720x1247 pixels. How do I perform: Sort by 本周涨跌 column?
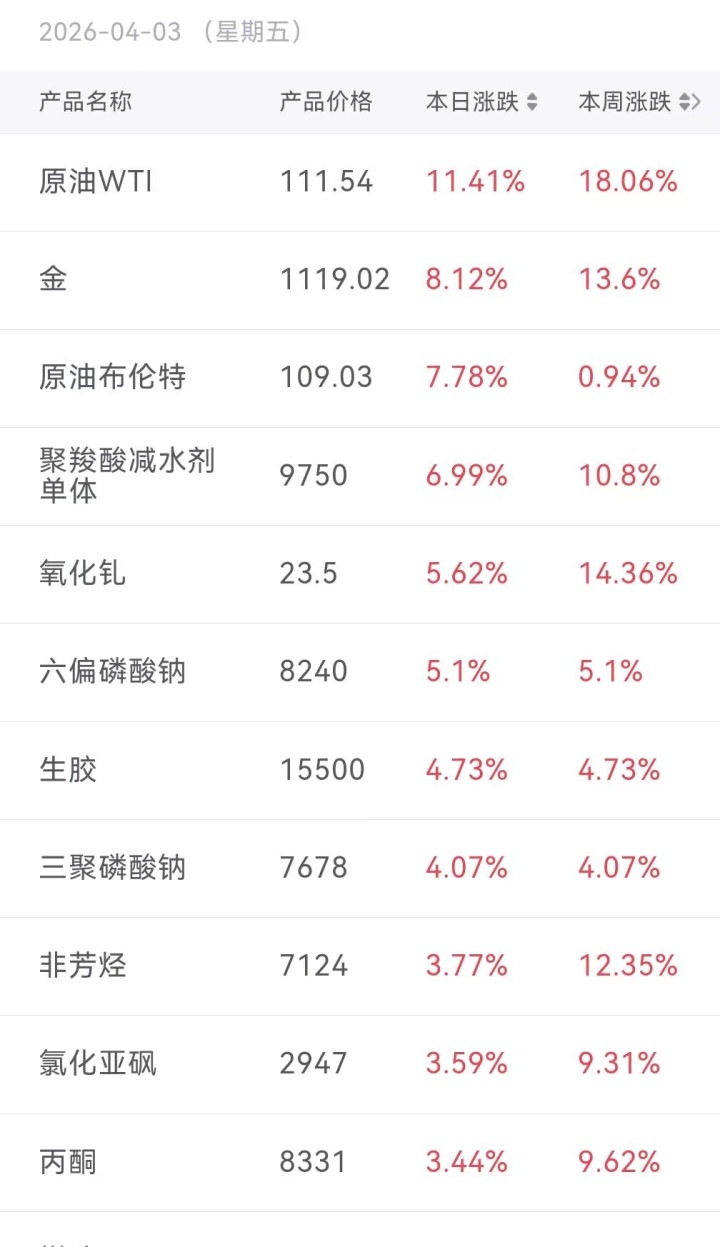click(x=634, y=102)
